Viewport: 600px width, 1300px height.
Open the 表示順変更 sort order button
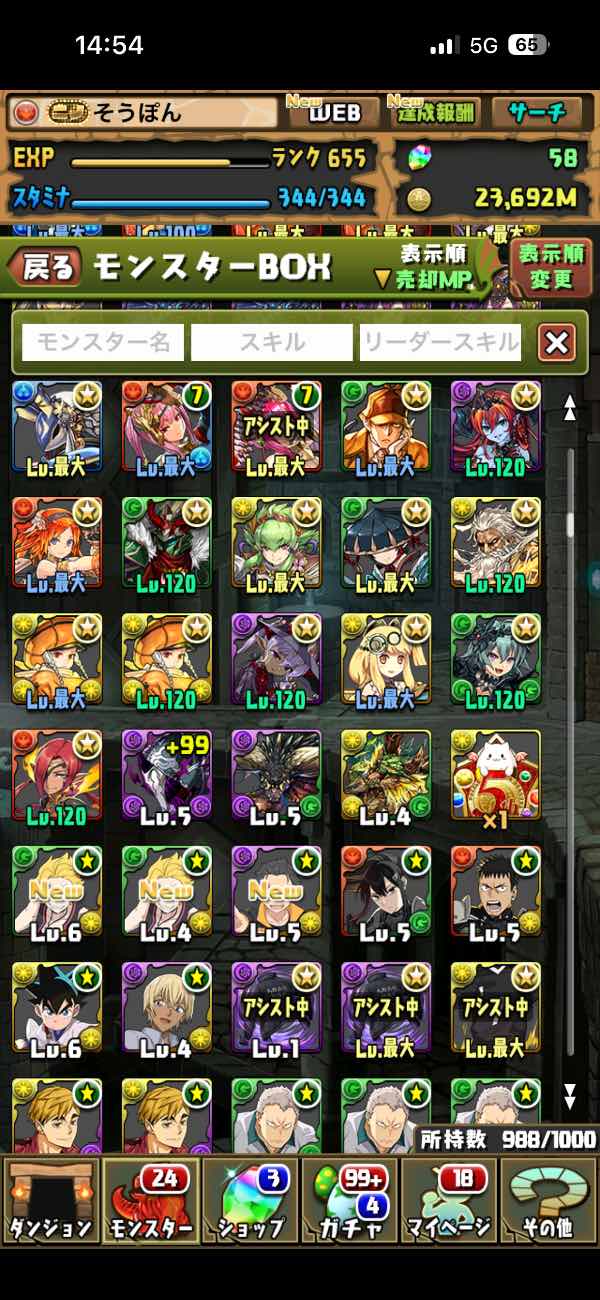point(551,267)
